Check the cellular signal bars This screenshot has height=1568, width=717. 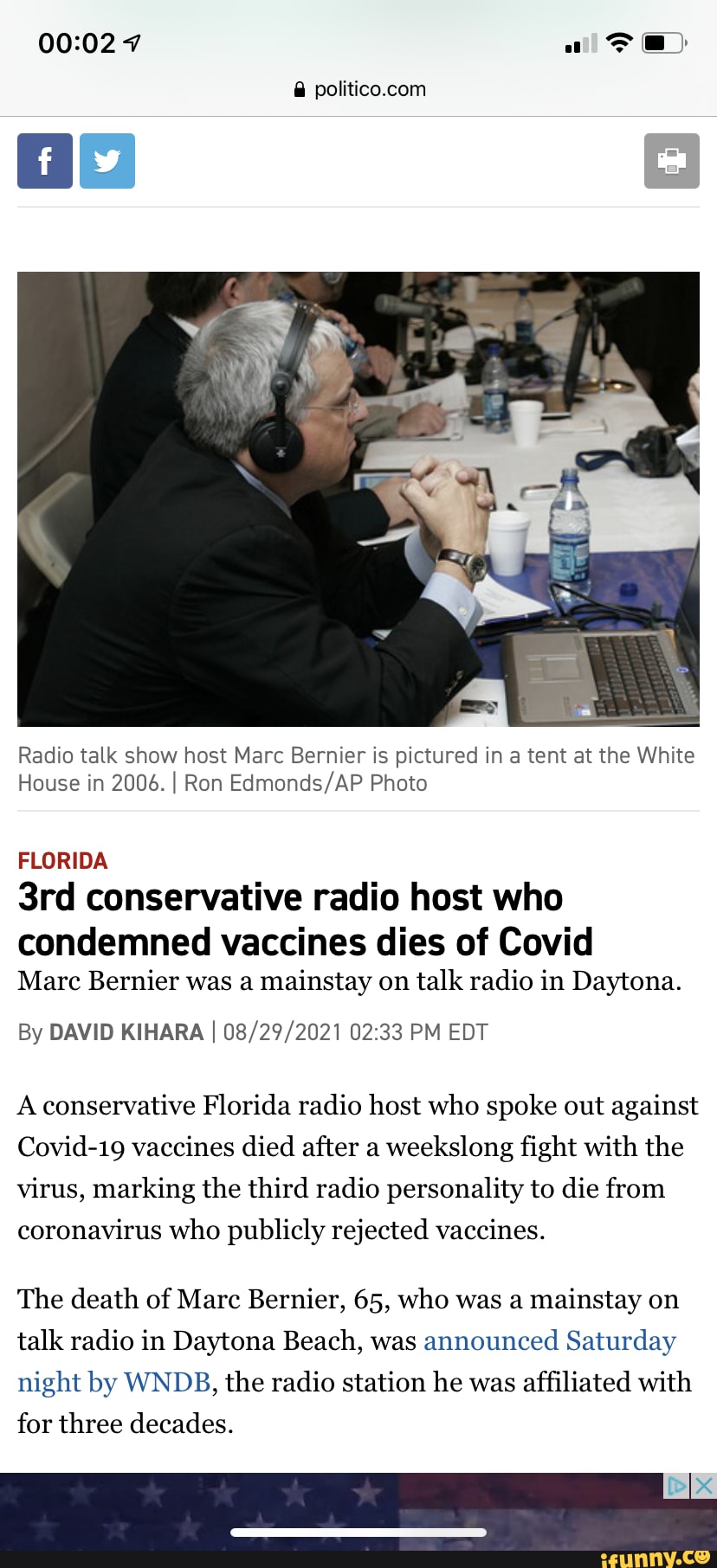(x=577, y=42)
